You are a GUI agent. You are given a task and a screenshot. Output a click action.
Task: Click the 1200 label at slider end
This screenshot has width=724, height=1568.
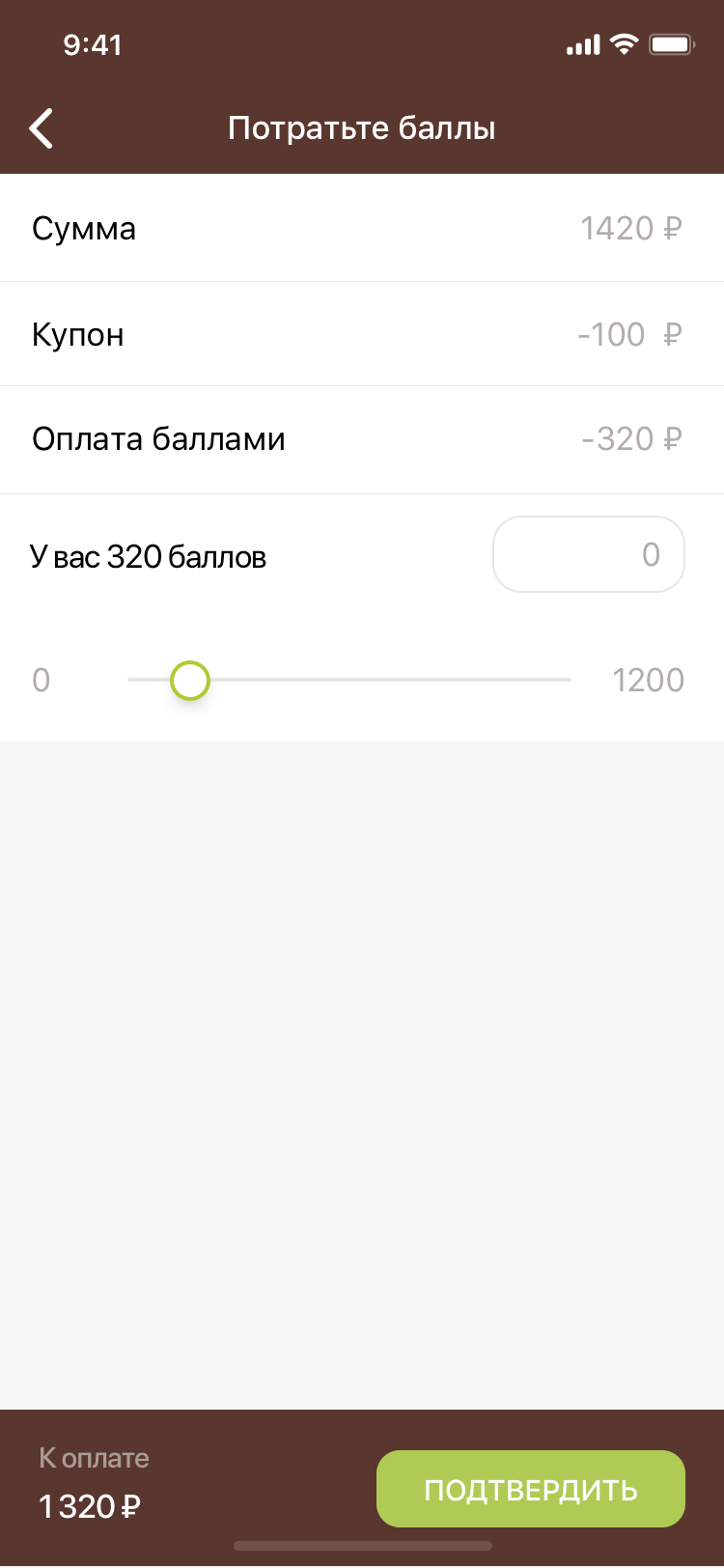[x=649, y=680]
